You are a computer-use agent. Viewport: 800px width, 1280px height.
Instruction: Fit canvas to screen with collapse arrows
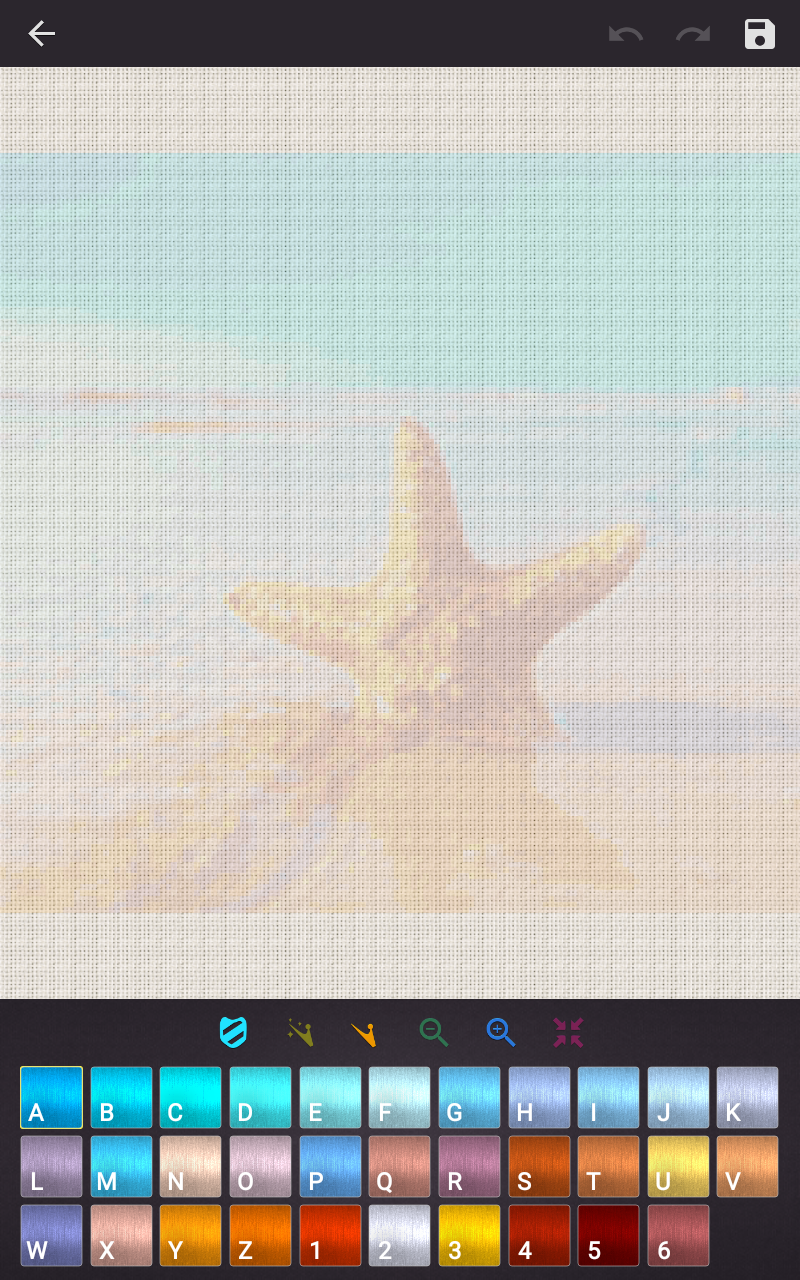(x=568, y=1032)
